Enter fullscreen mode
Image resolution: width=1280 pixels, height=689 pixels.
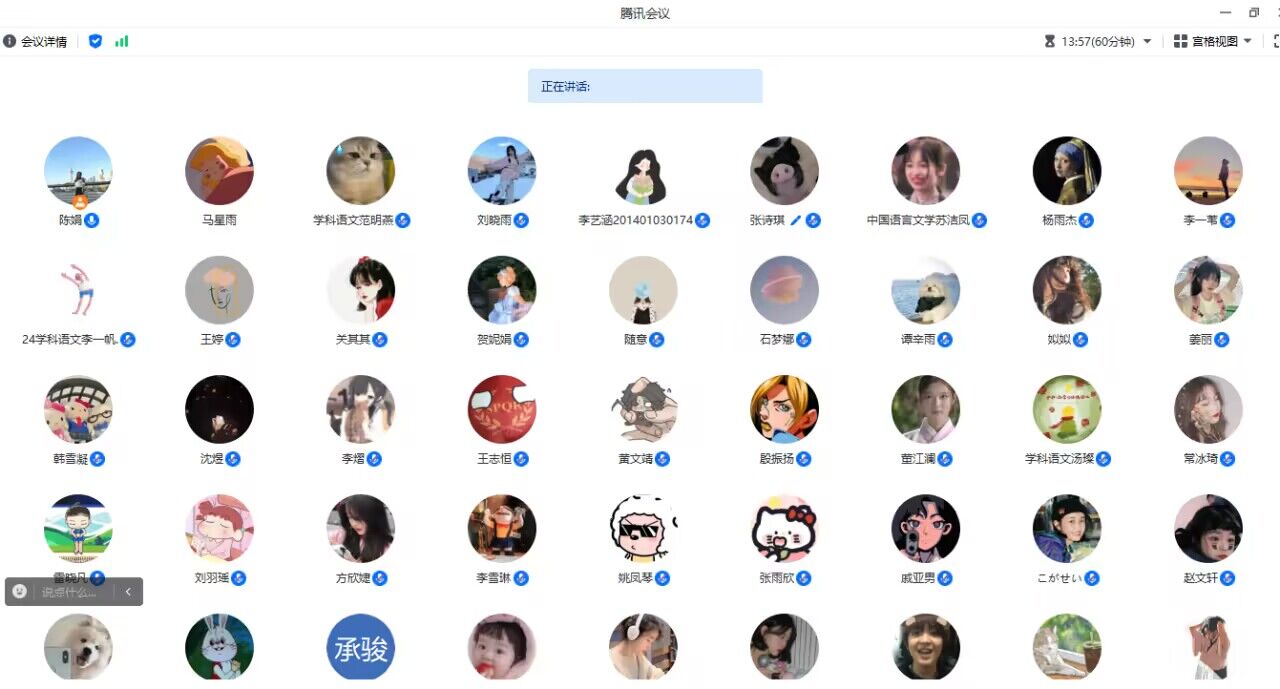point(1275,42)
